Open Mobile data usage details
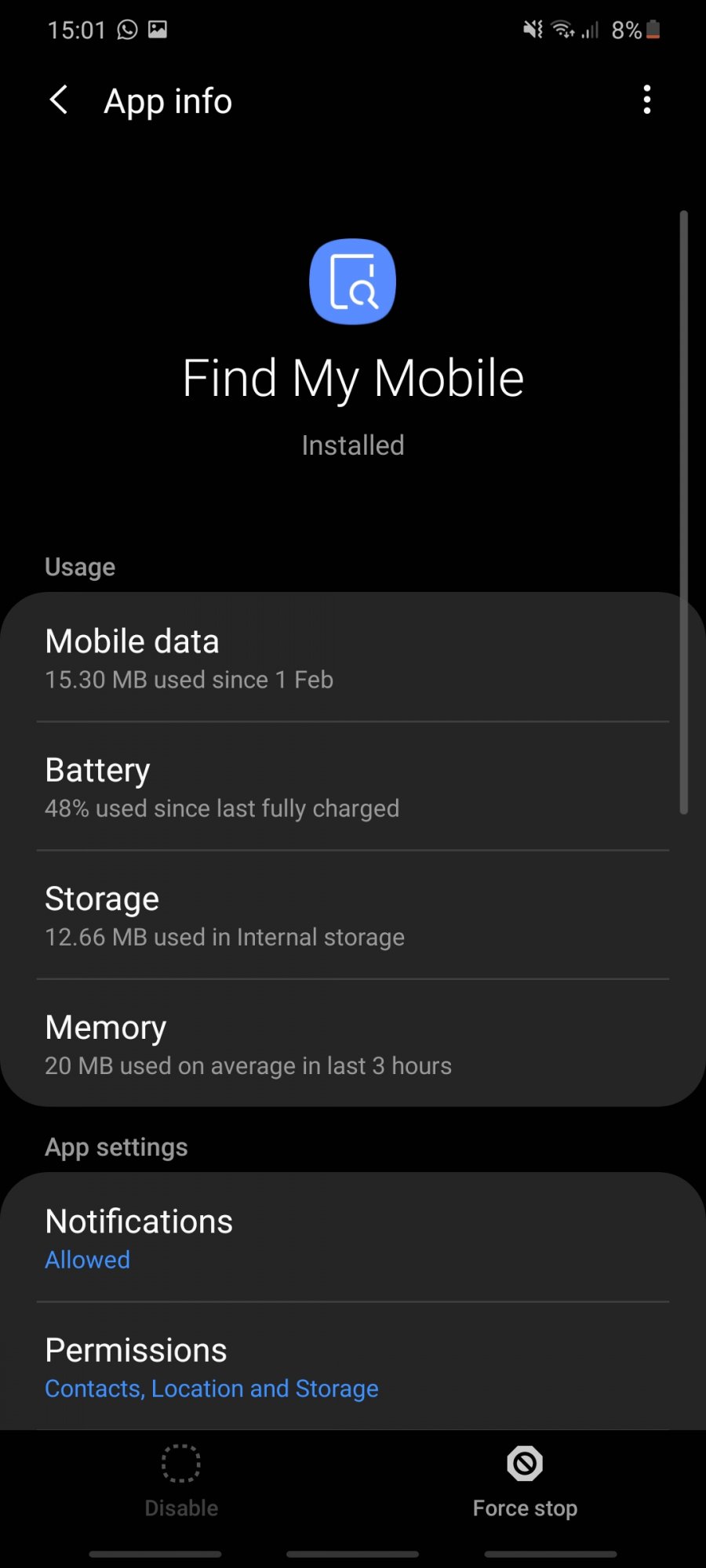This screenshot has height=1568, width=706. (353, 658)
